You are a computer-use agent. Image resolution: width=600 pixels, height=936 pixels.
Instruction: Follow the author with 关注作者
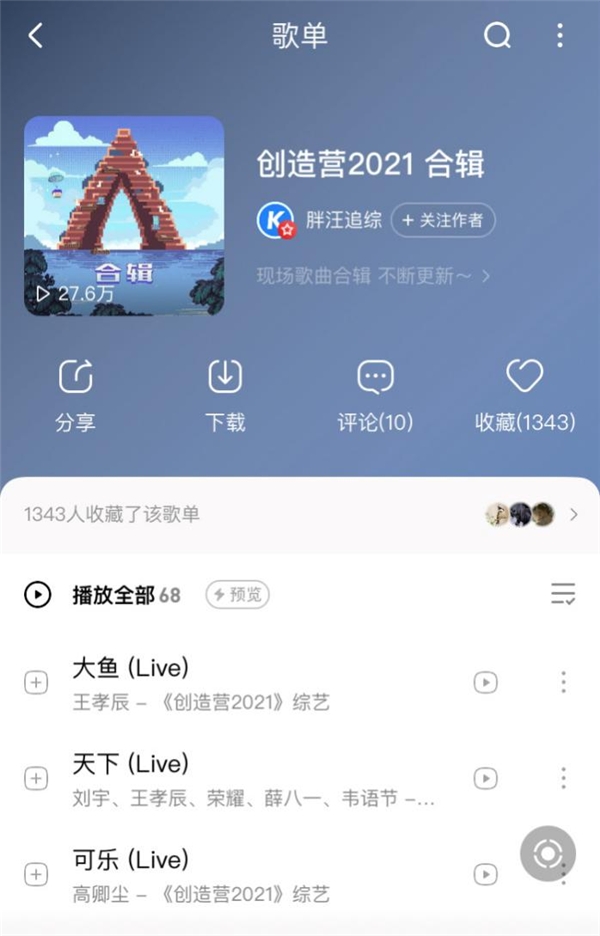443,220
